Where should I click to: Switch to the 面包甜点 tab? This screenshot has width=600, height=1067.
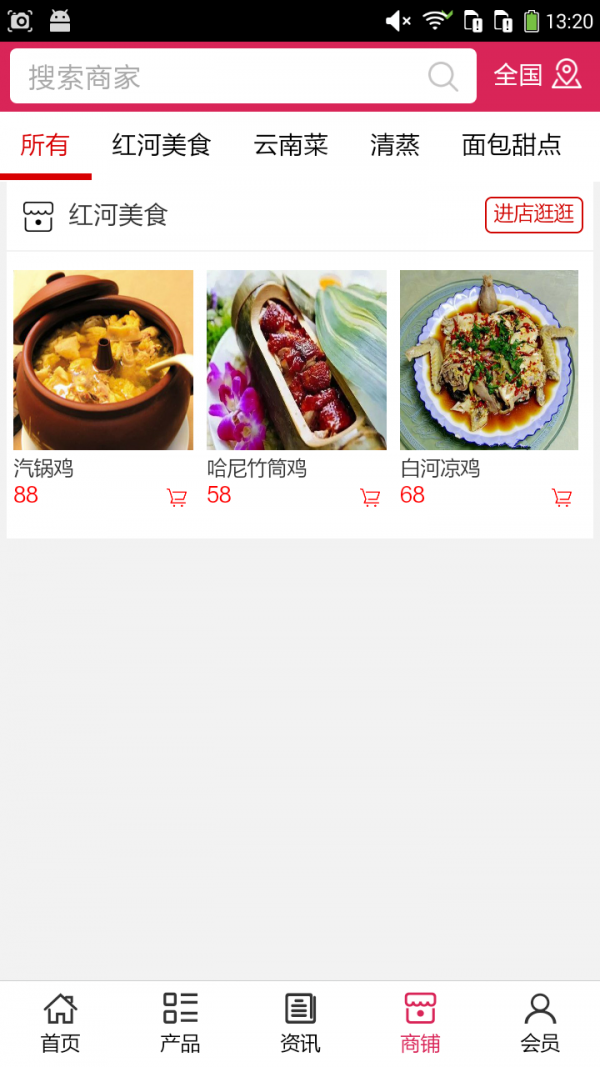click(511, 146)
